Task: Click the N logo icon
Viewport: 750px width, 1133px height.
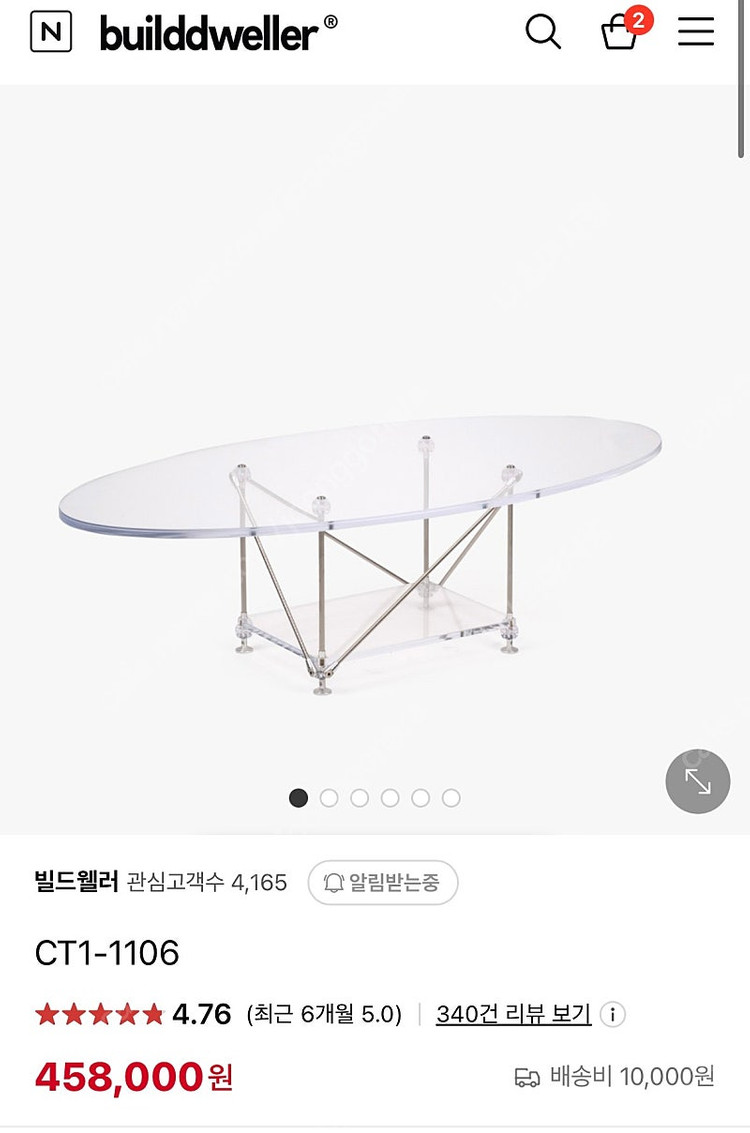Action: [x=52, y=31]
